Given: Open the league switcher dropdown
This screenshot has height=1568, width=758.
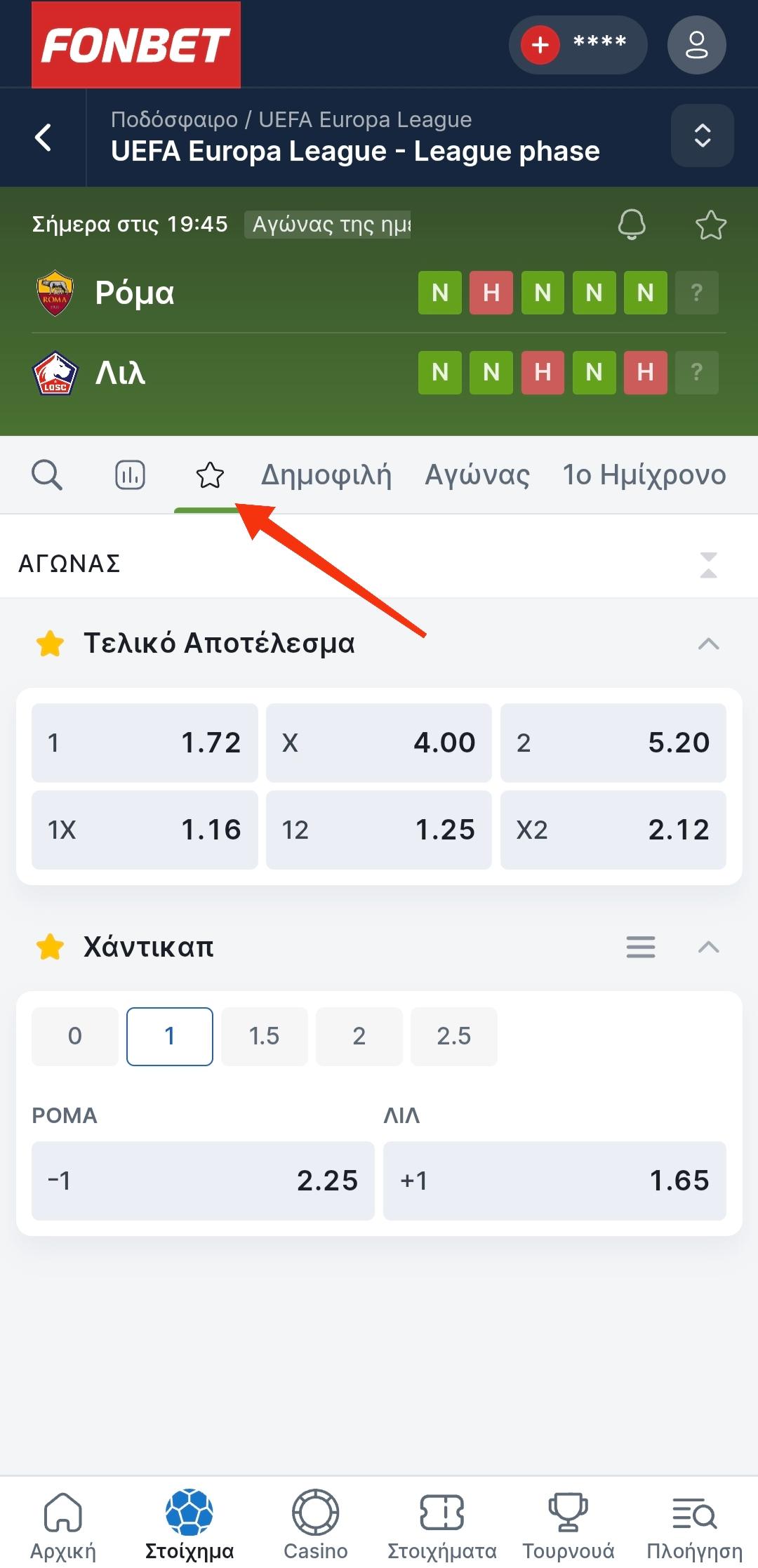Looking at the screenshot, I should click(702, 135).
